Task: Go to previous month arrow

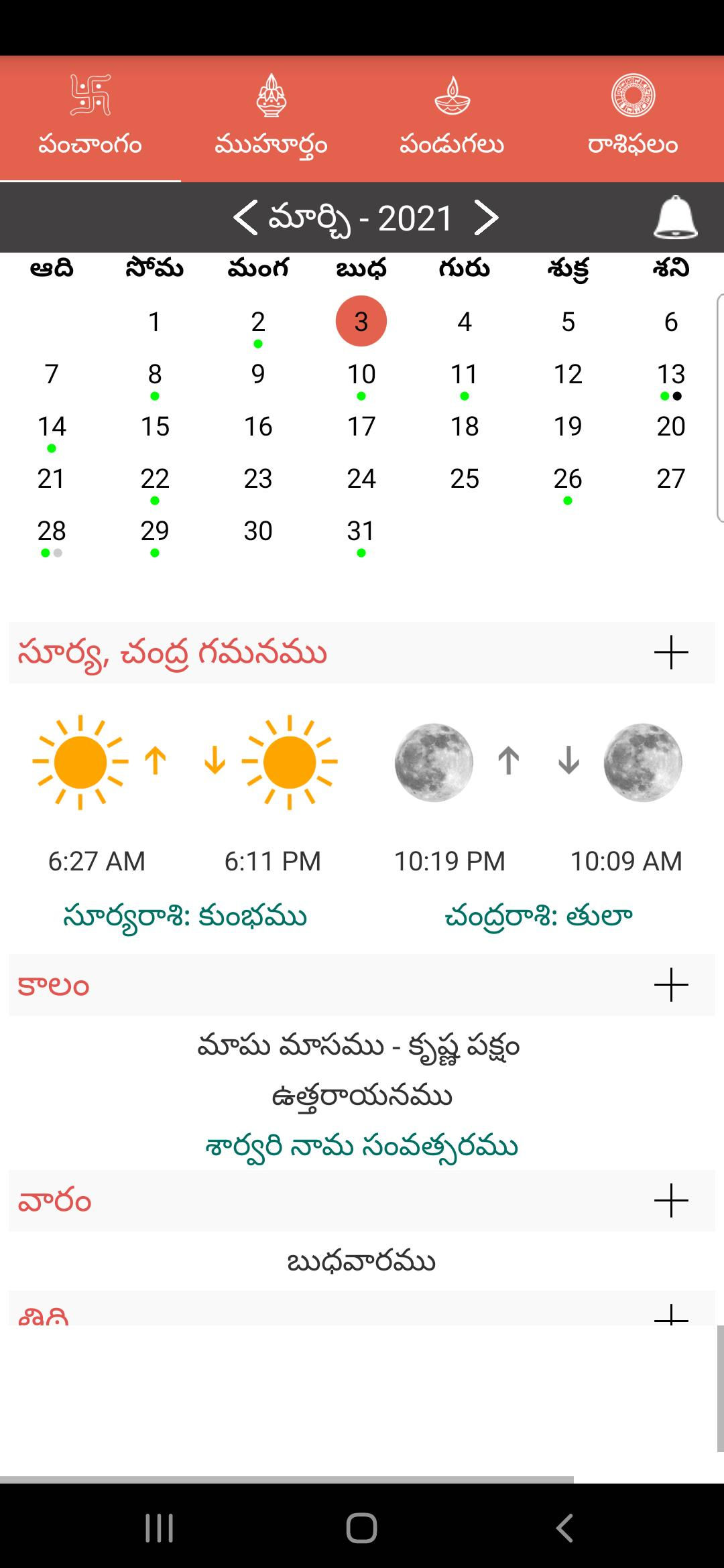Action: (245, 218)
